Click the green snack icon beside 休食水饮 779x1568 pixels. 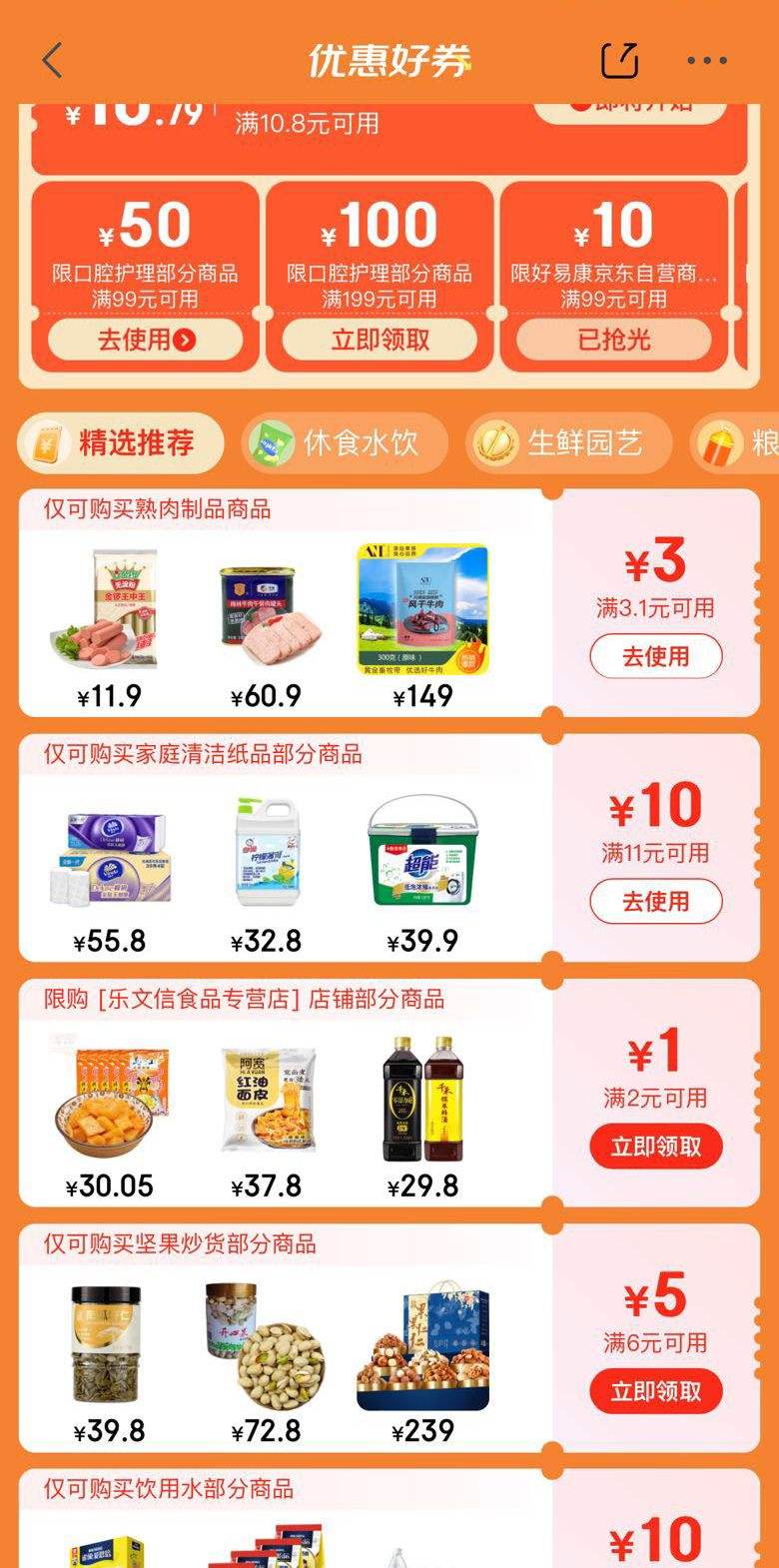click(270, 442)
